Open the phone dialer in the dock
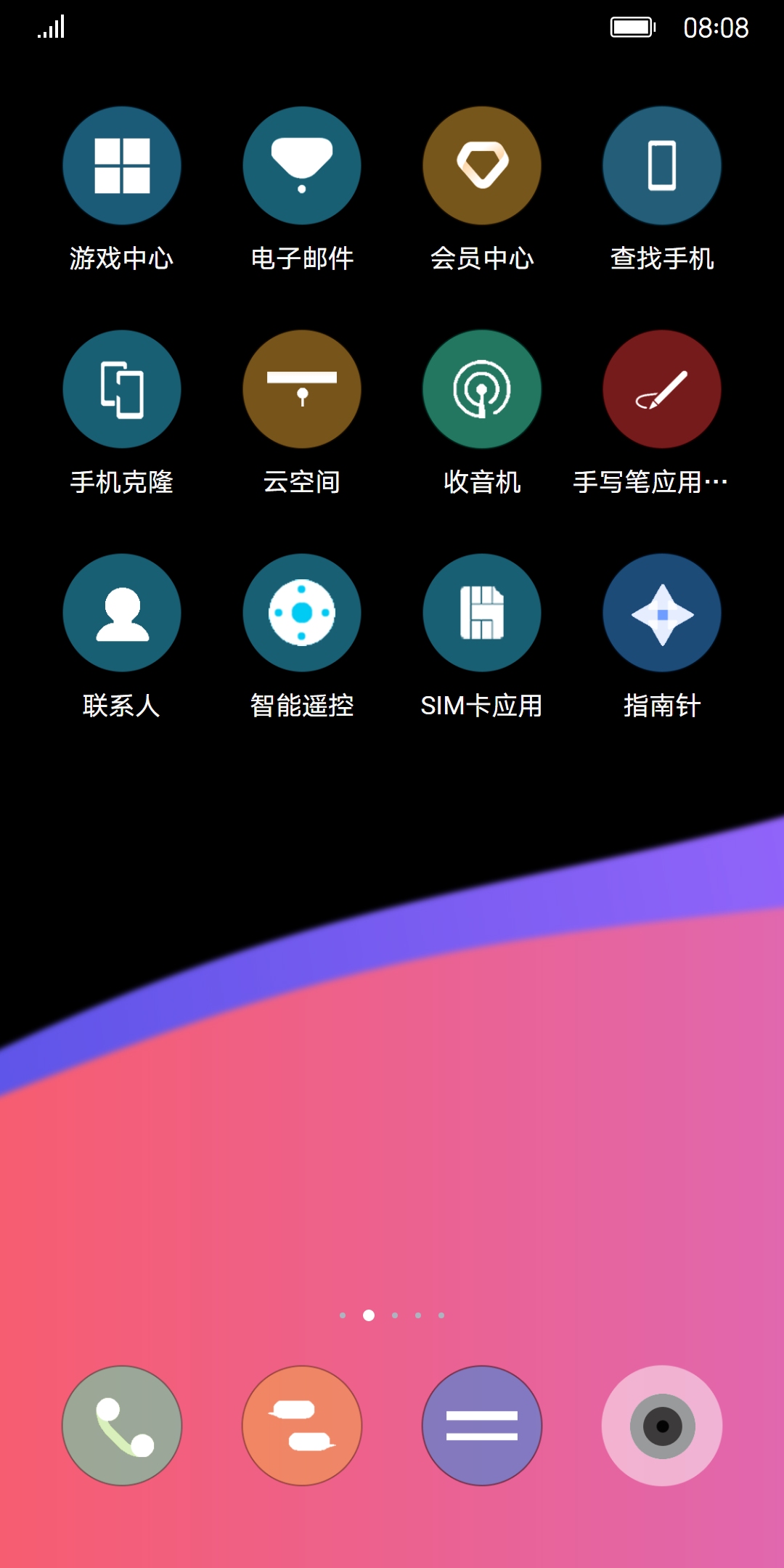This screenshot has height=1568, width=784. pyautogui.click(x=121, y=1426)
